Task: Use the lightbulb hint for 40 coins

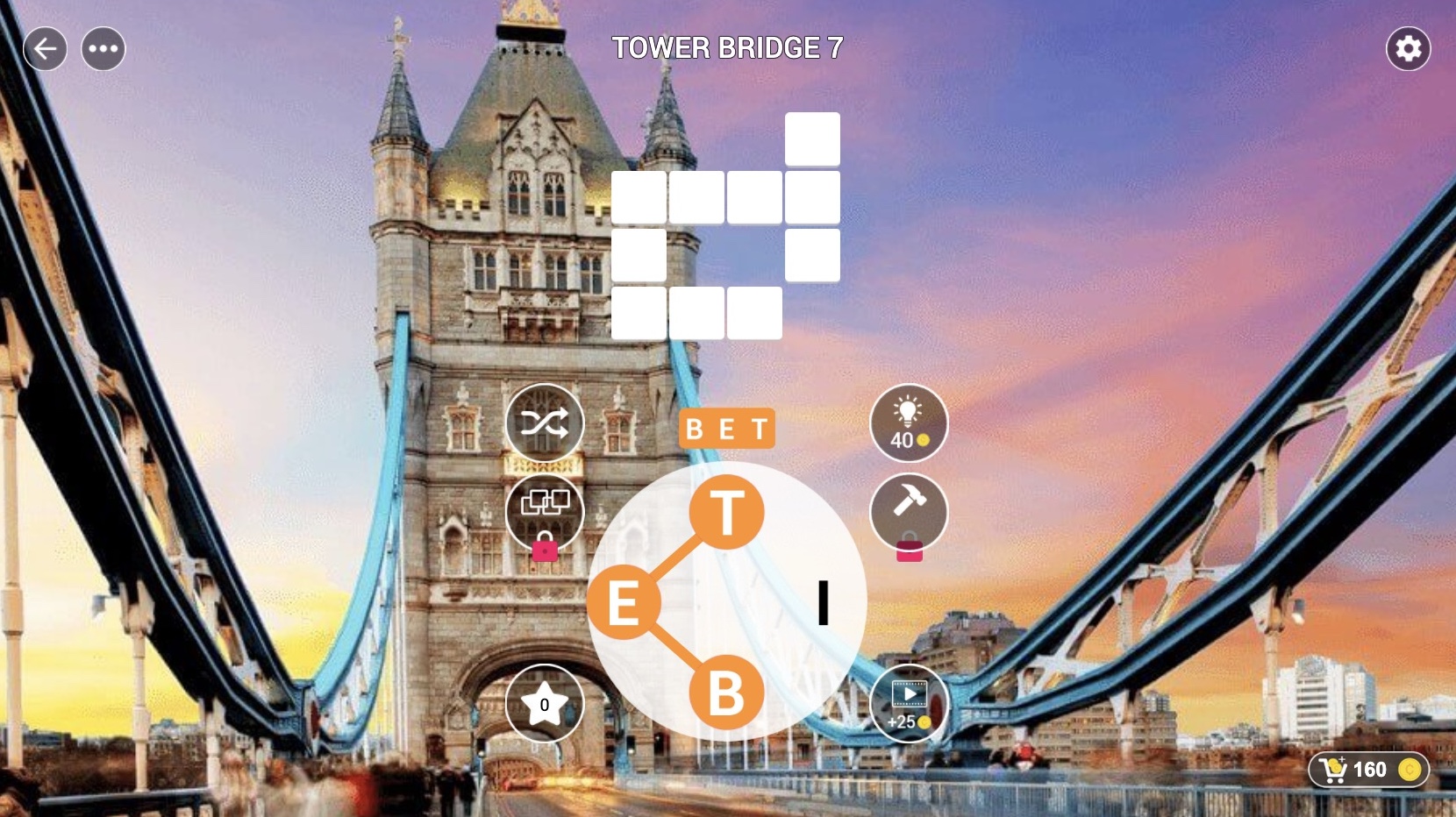Action: (x=909, y=423)
